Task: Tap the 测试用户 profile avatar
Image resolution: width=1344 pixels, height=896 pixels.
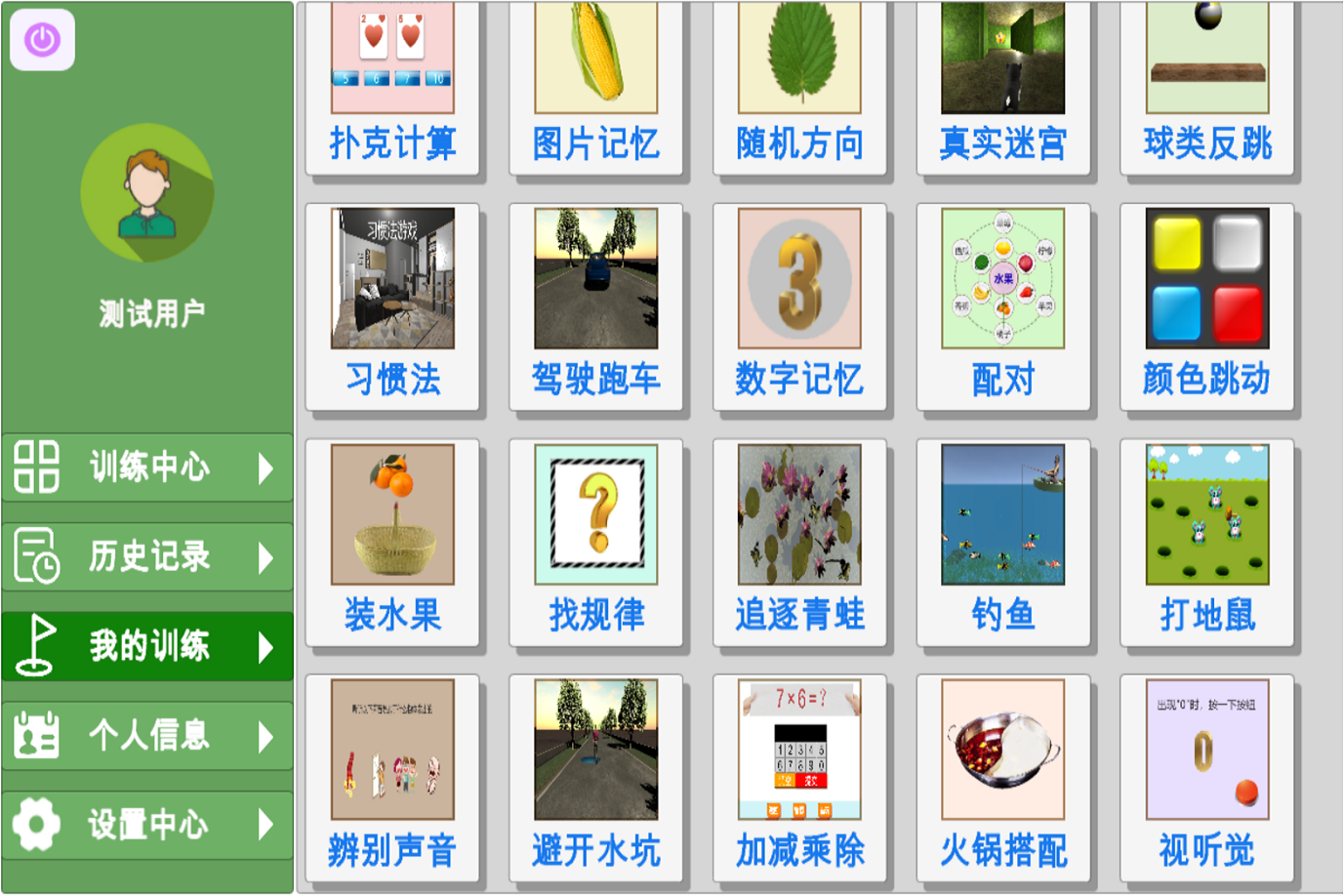Action: [x=147, y=192]
